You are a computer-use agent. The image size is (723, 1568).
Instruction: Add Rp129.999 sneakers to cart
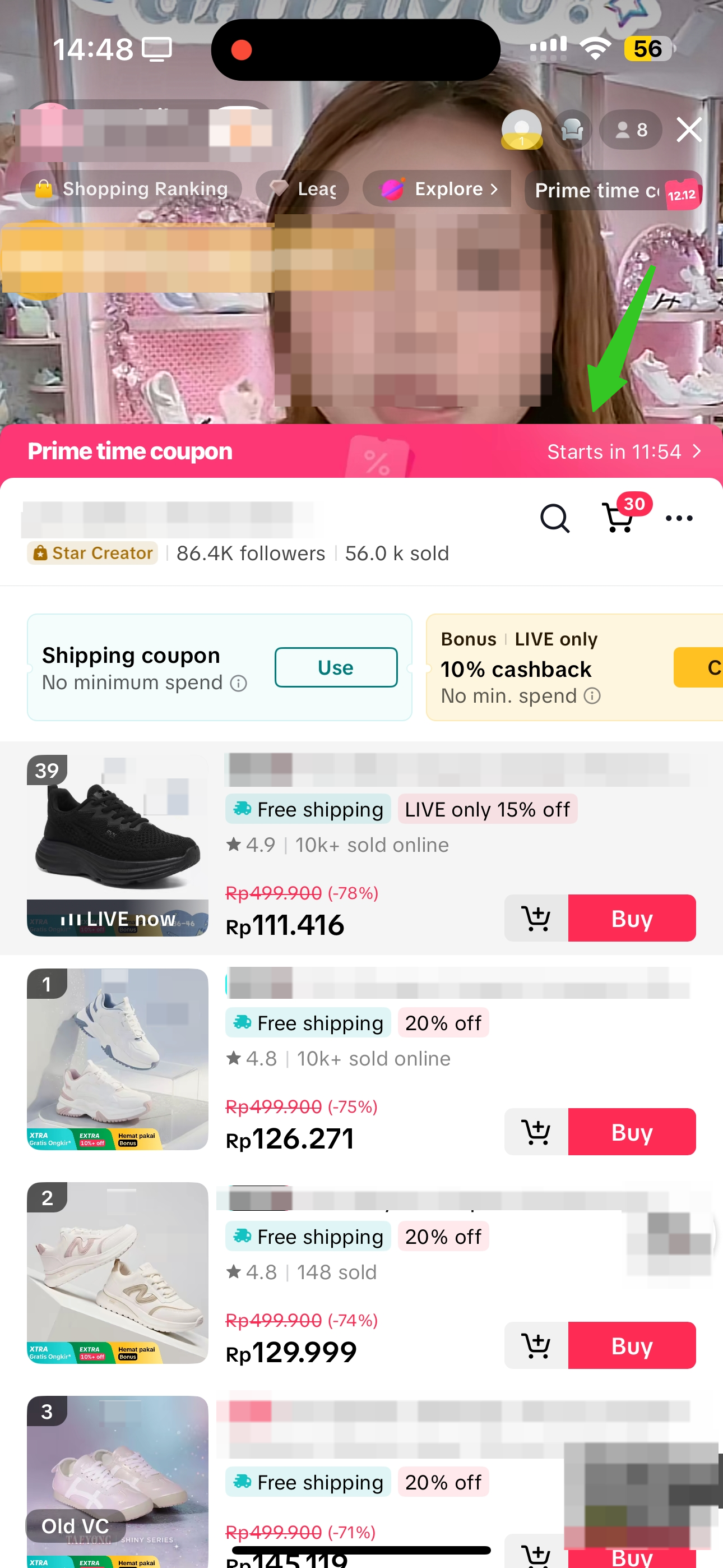pyautogui.click(x=536, y=1345)
